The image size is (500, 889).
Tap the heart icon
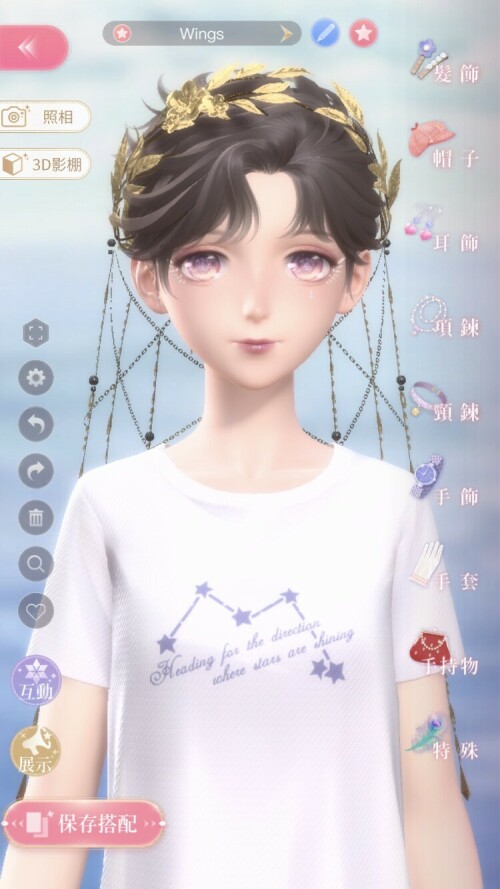pos(36,611)
